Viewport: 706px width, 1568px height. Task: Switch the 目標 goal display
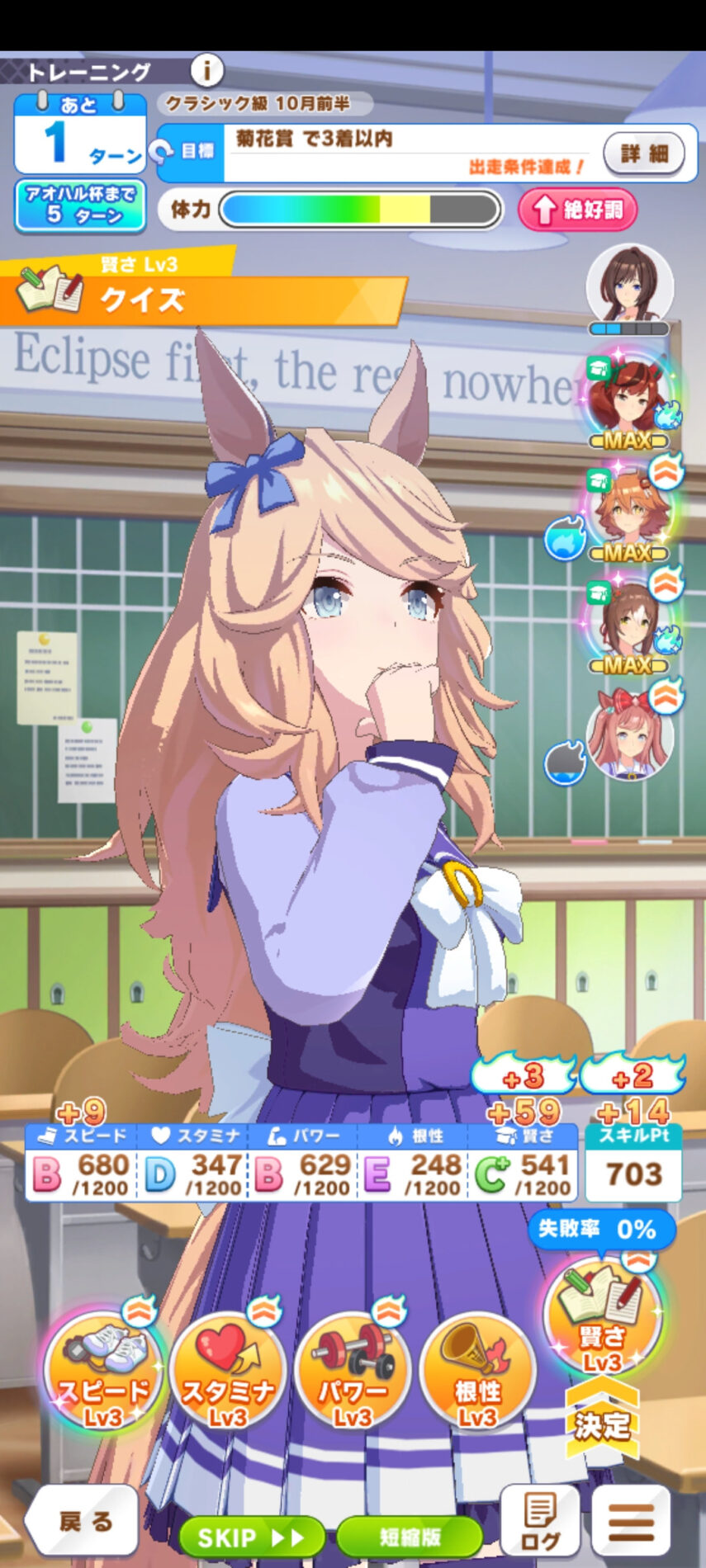[188, 152]
